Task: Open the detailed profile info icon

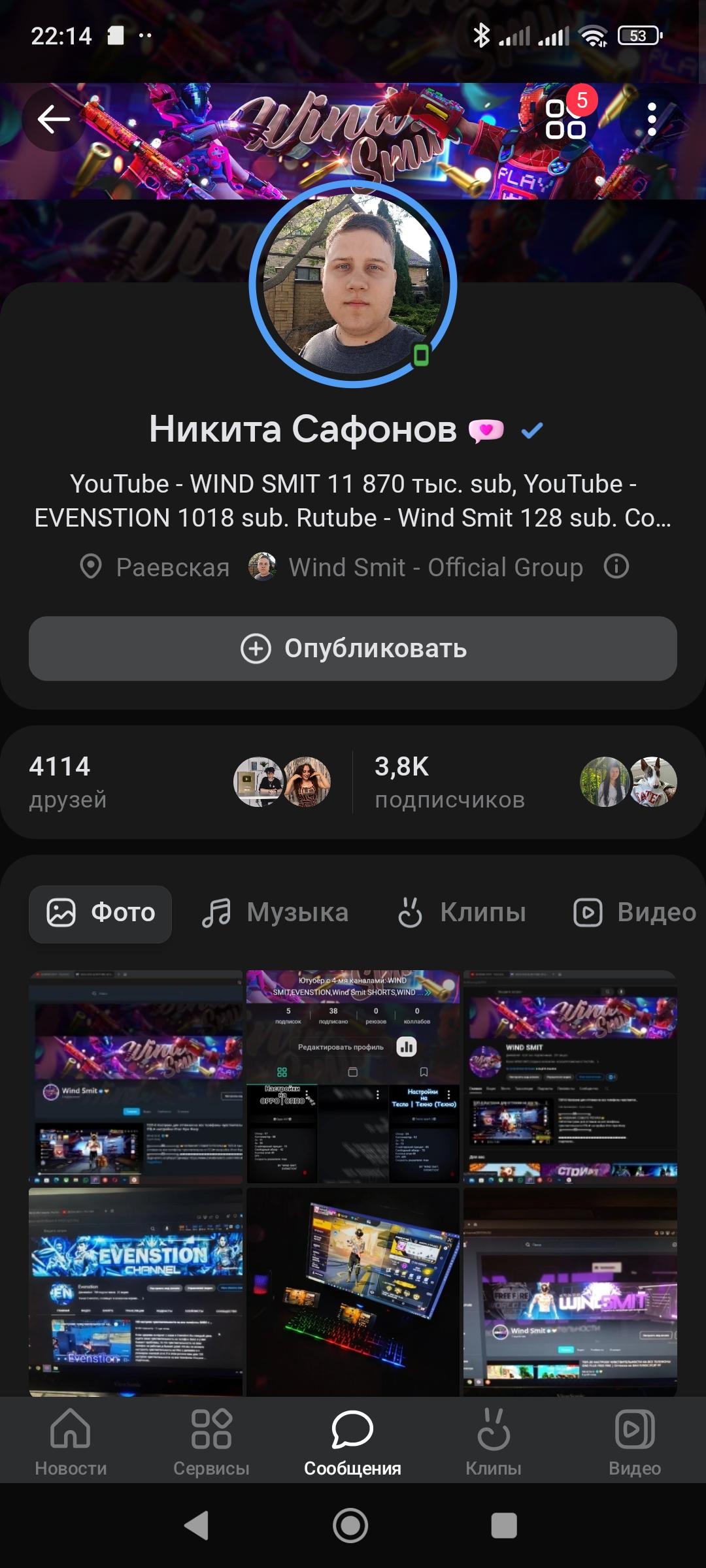Action: click(616, 566)
